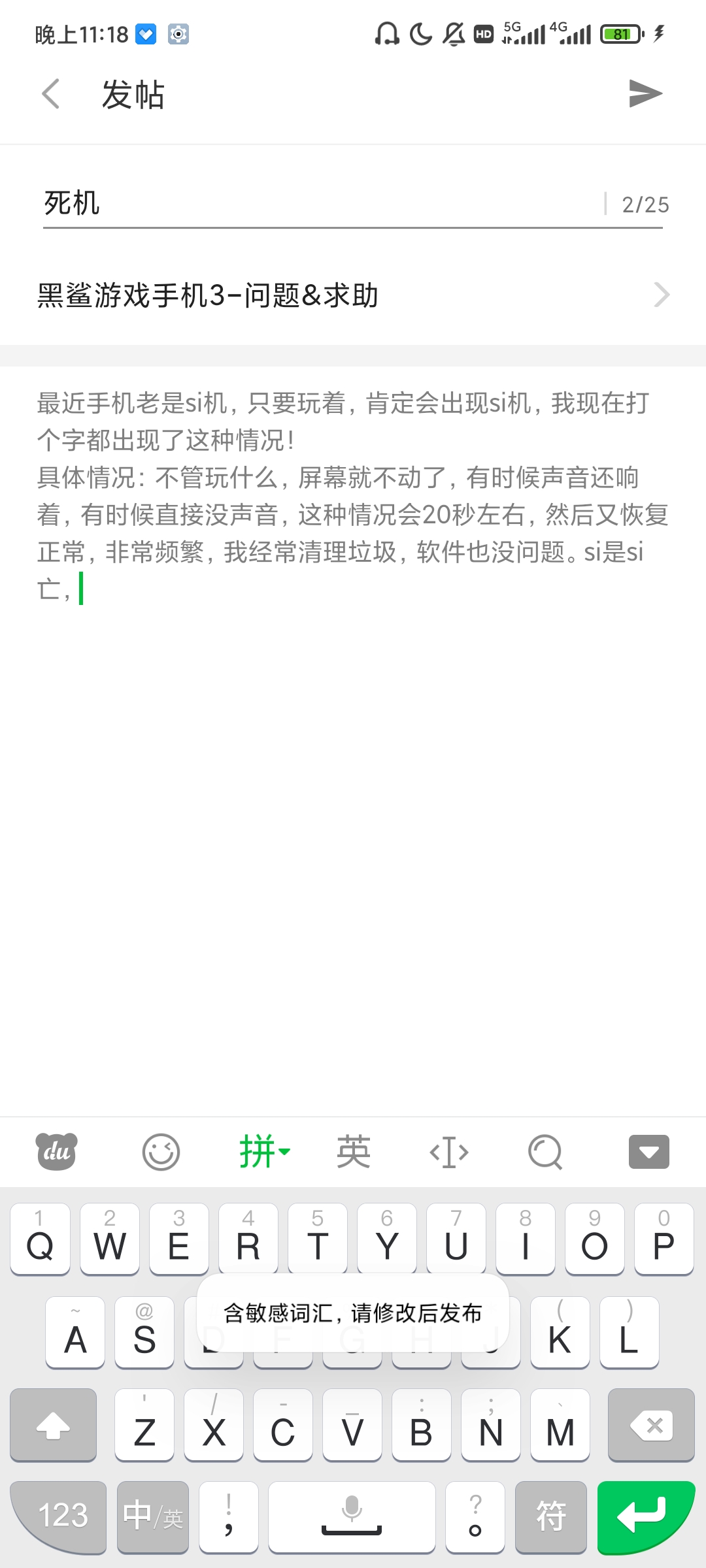The width and height of the screenshot is (706, 1568).
Task: Open the 黑鲨游戏手机3-问题&求助 board selector
Action: (353, 295)
